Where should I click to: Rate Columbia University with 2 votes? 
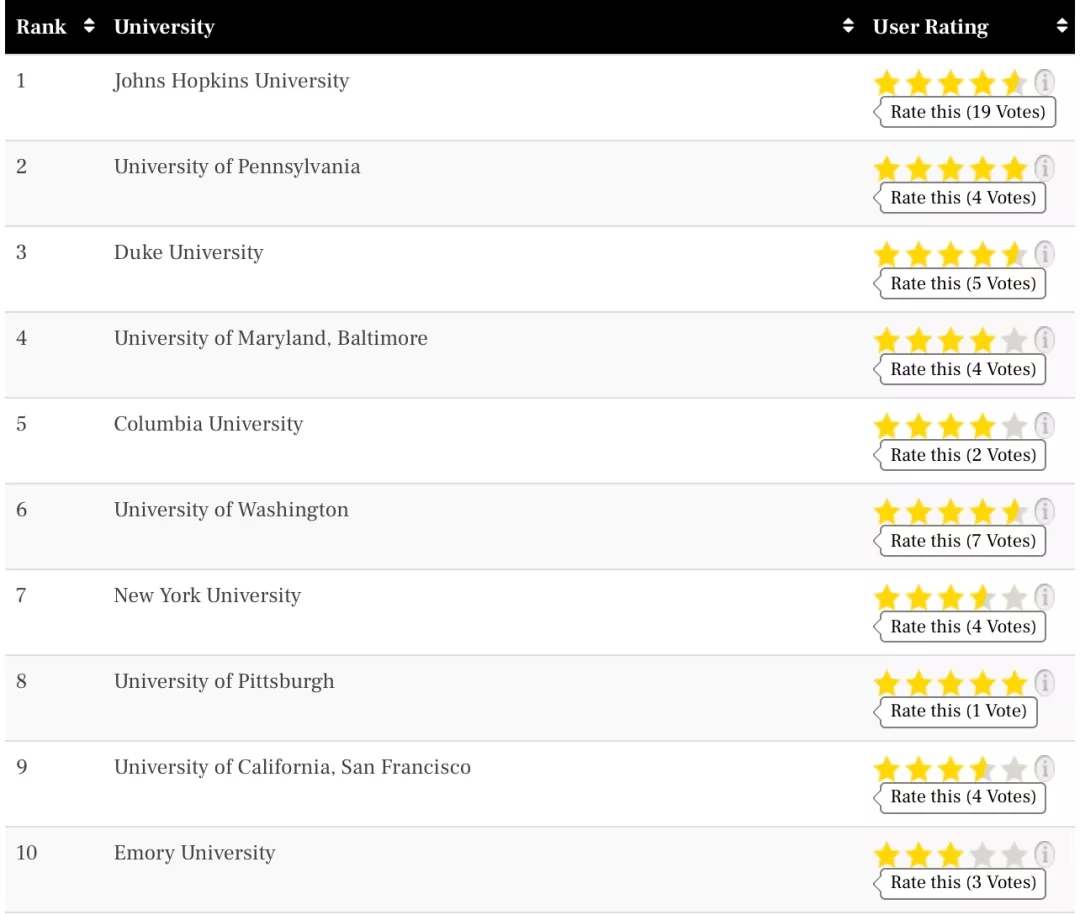pyautogui.click(x=963, y=455)
